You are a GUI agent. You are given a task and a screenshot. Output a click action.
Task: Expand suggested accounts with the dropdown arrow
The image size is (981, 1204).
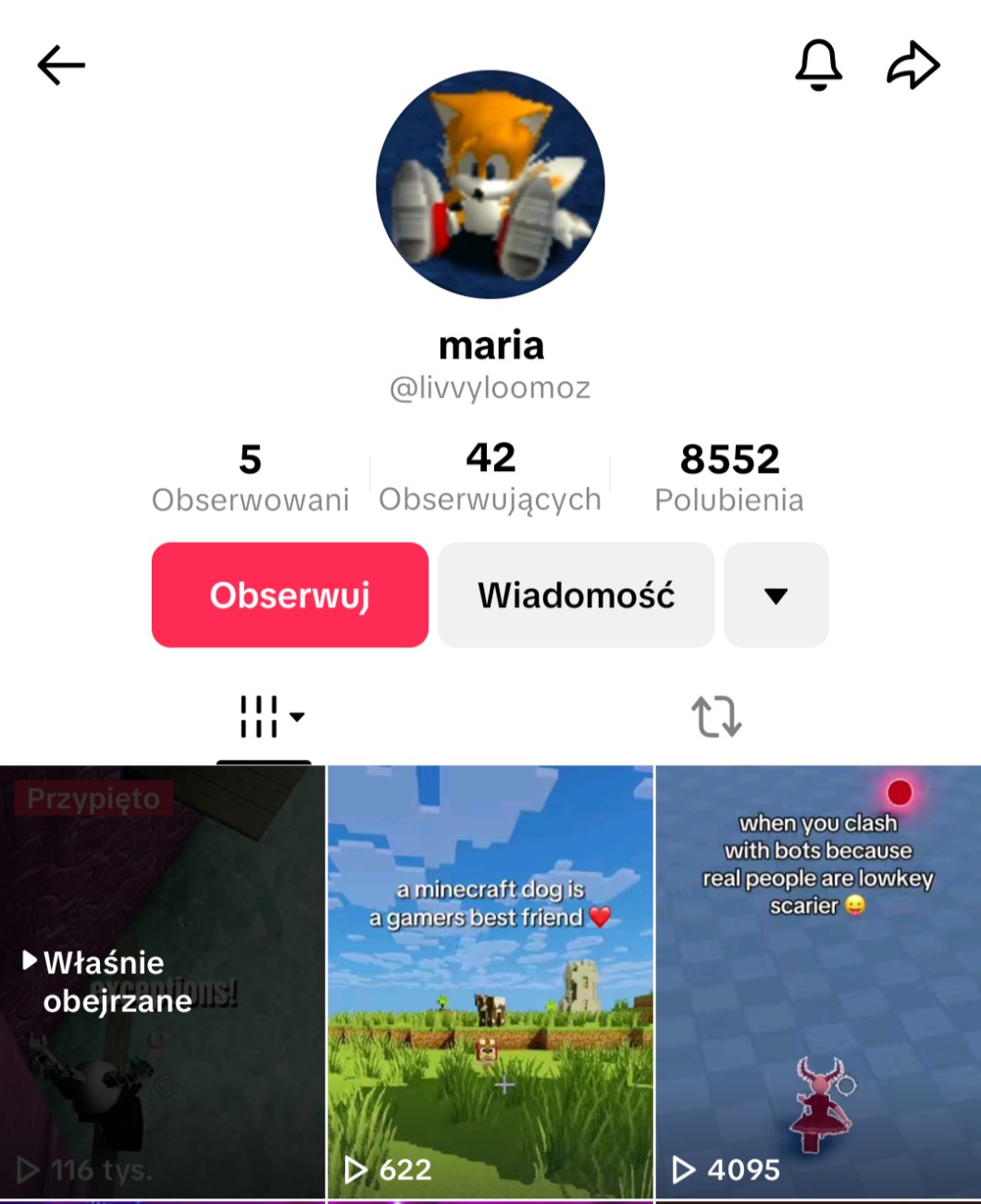pos(776,595)
